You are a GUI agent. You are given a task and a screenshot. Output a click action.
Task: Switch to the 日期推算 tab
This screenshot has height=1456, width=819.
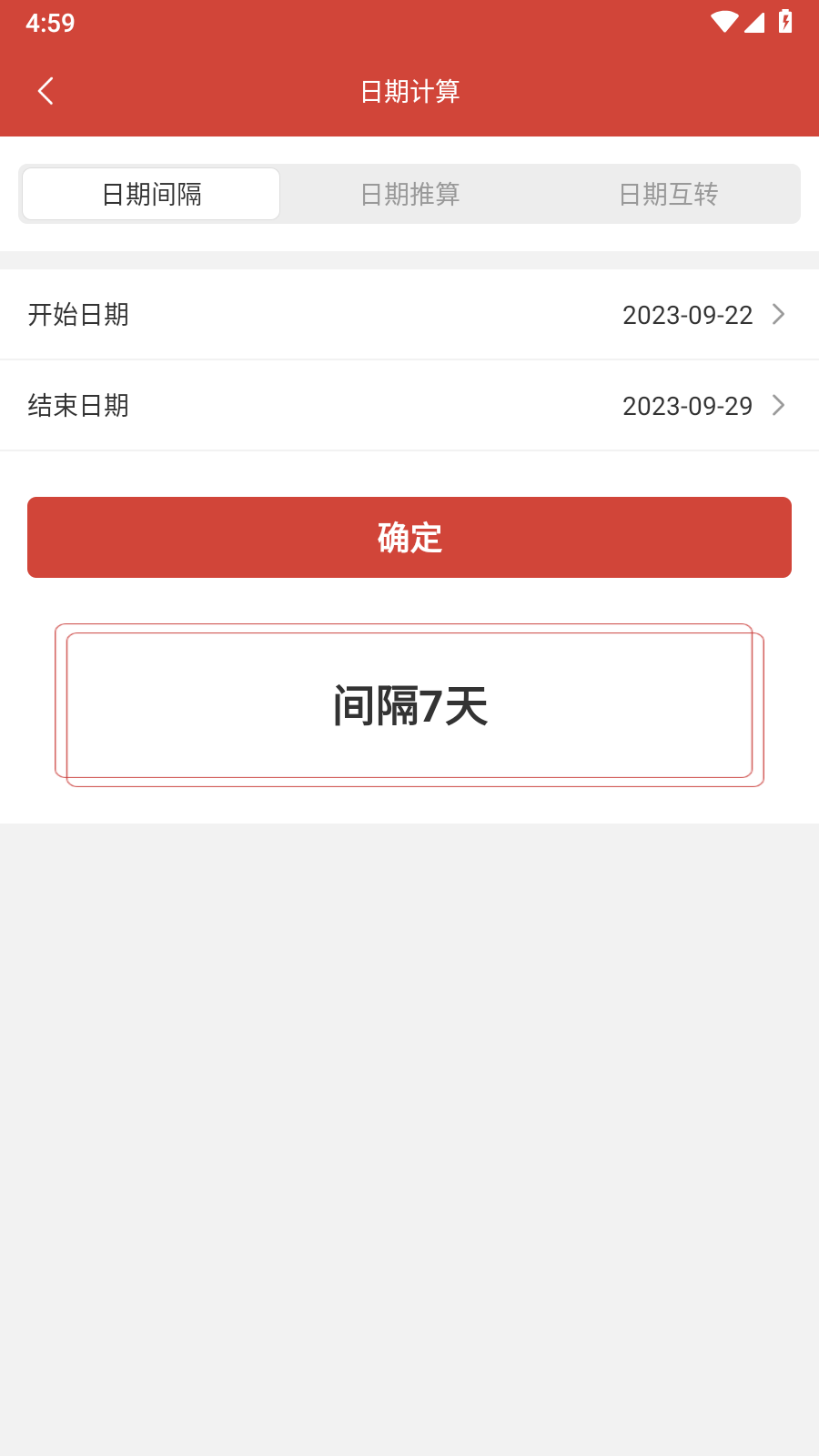pos(409,194)
